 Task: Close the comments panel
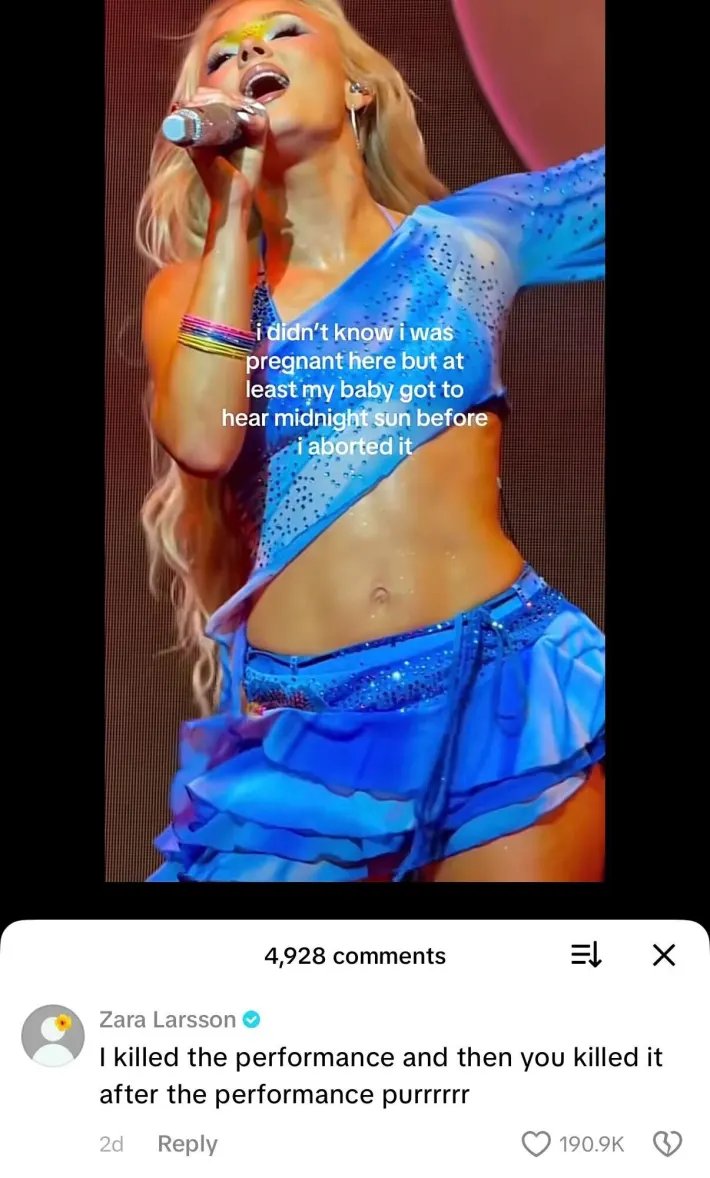pyautogui.click(x=663, y=956)
